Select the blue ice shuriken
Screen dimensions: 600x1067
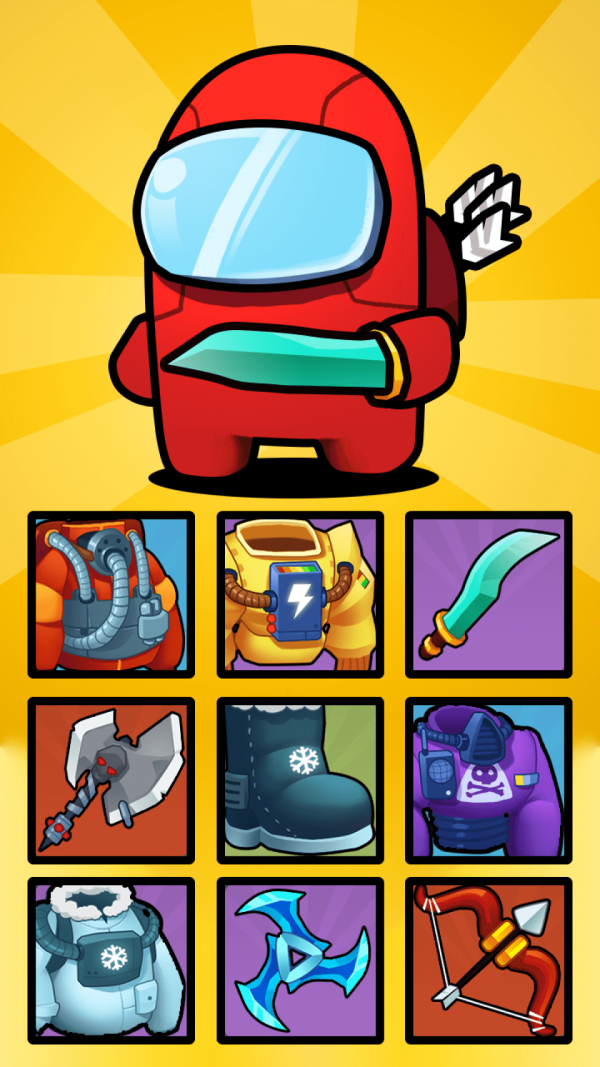click(300, 961)
